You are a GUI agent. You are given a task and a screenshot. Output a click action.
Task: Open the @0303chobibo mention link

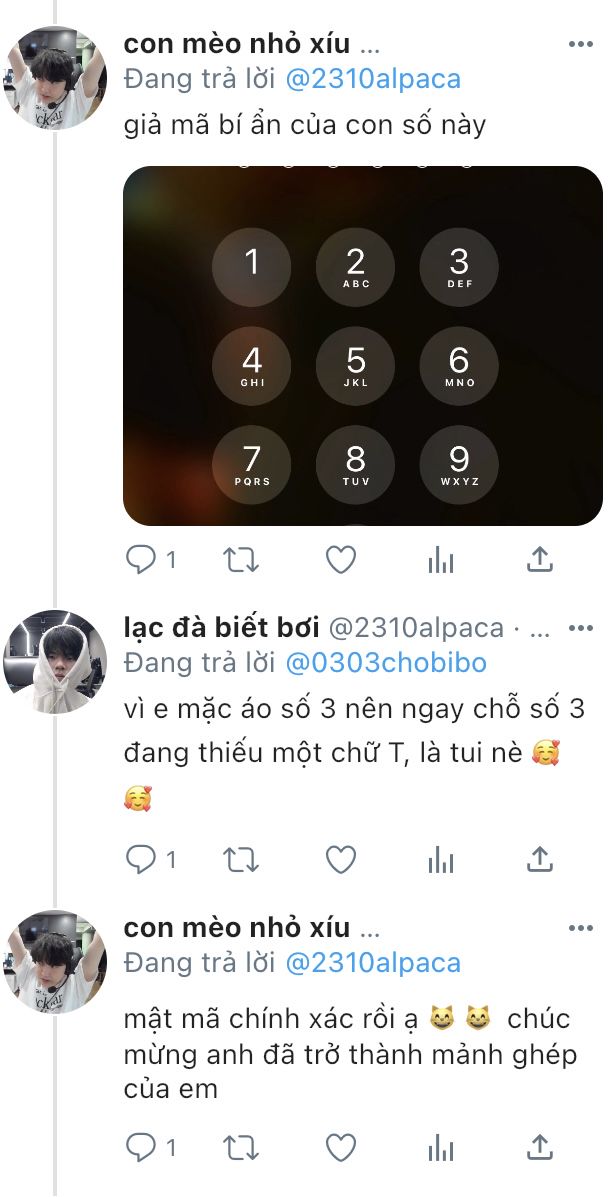pyautogui.click(x=386, y=662)
